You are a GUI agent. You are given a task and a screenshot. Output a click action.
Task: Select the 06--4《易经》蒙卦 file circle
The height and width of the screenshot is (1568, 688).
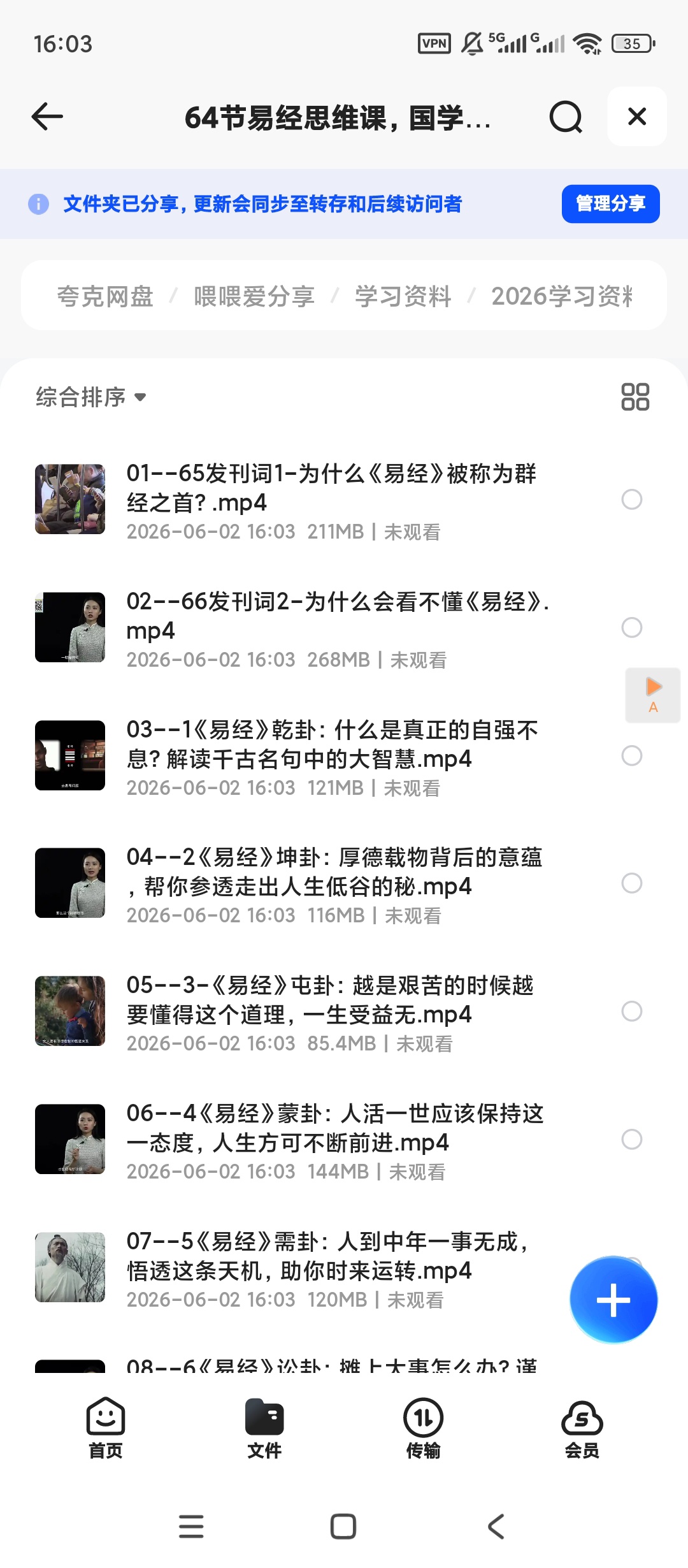click(x=631, y=1139)
